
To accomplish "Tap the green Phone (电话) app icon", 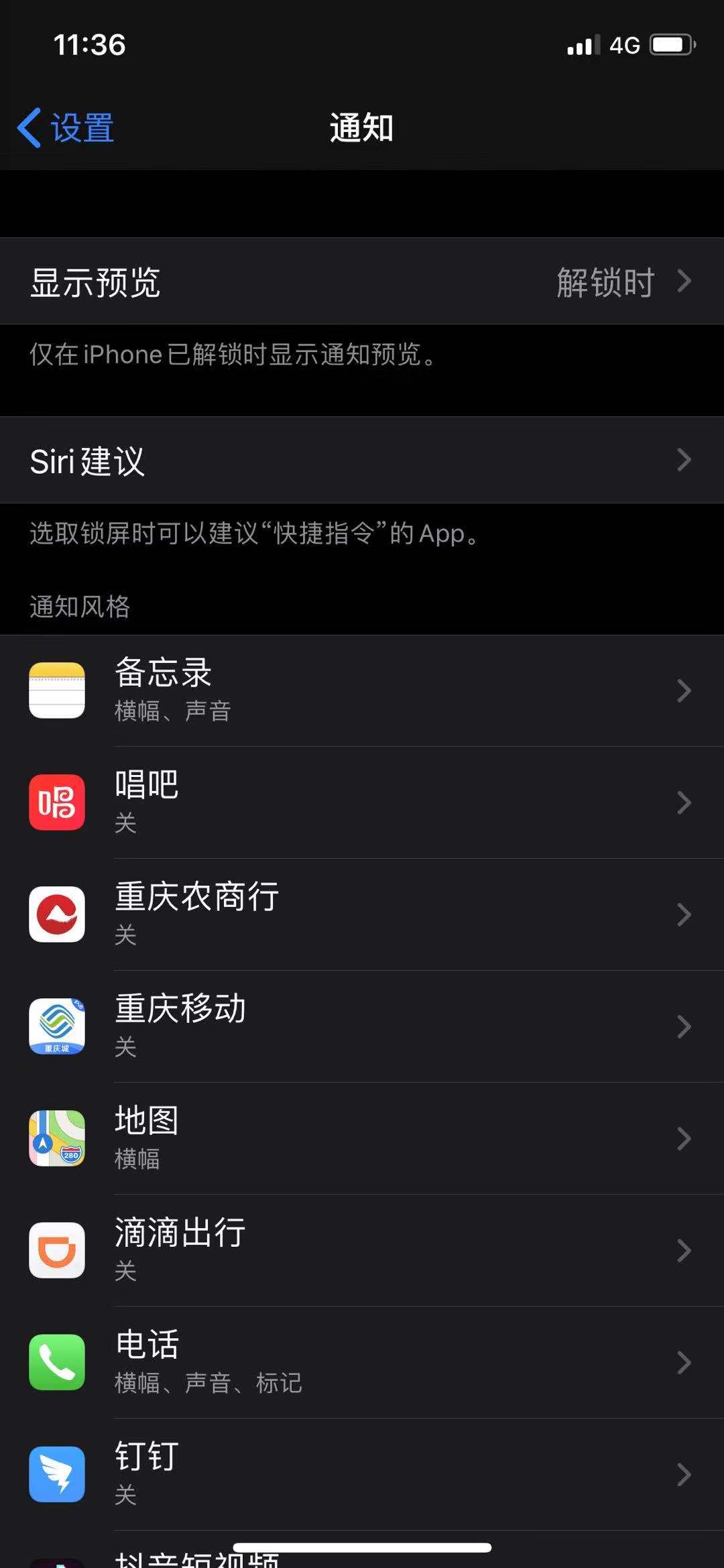I will [57, 1362].
